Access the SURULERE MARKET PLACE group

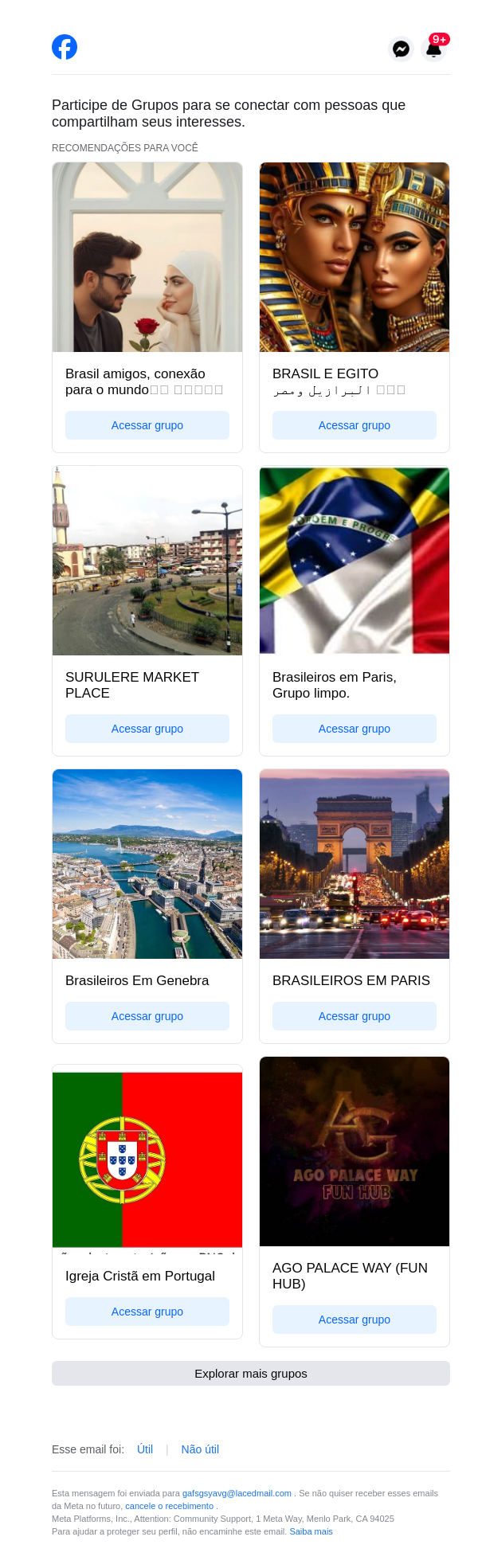147,729
